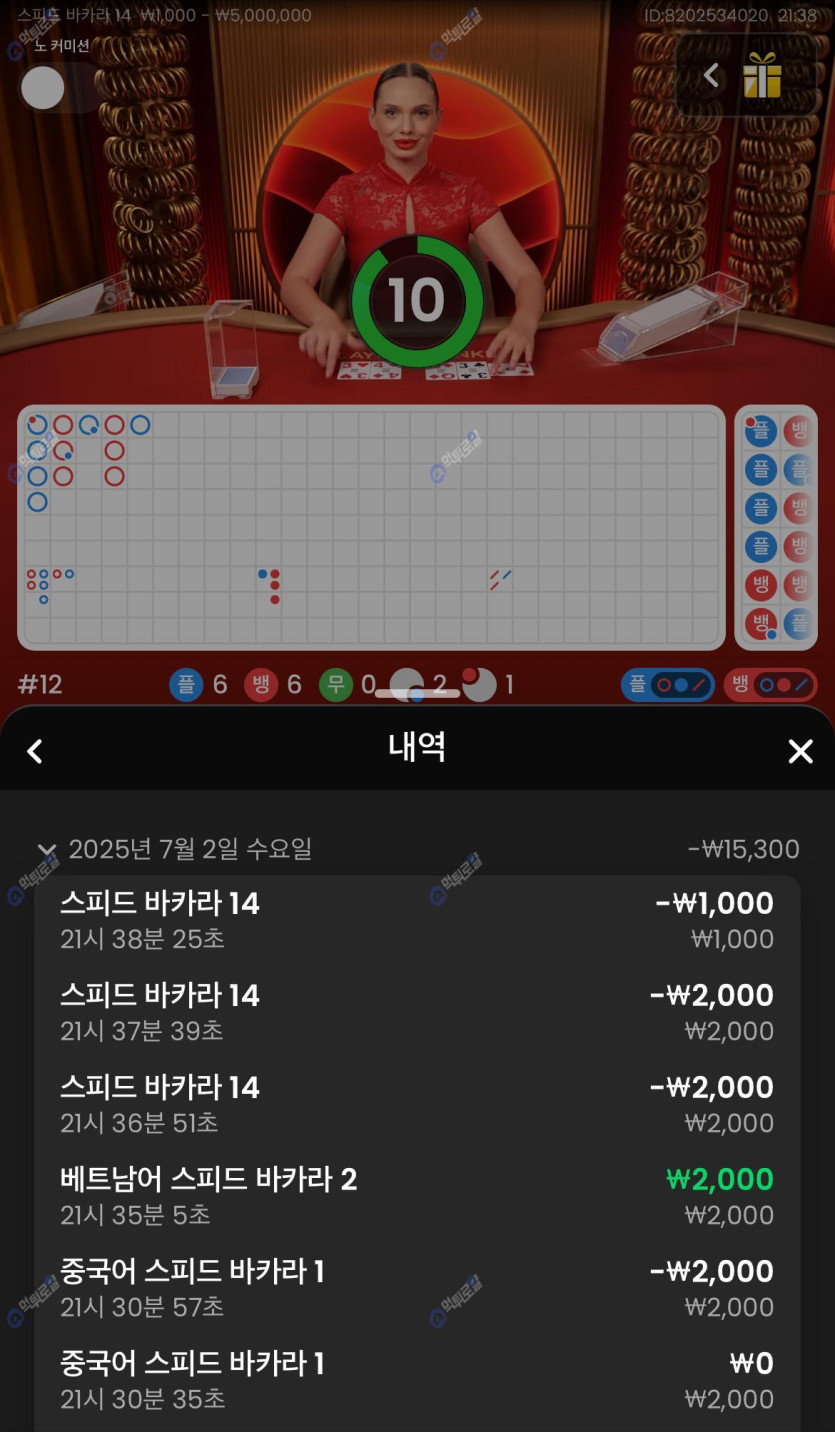Open the 스피드 바카라 14 entry at 21시 37분 39초
The image size is (835, 1432).
[417, 1012]
